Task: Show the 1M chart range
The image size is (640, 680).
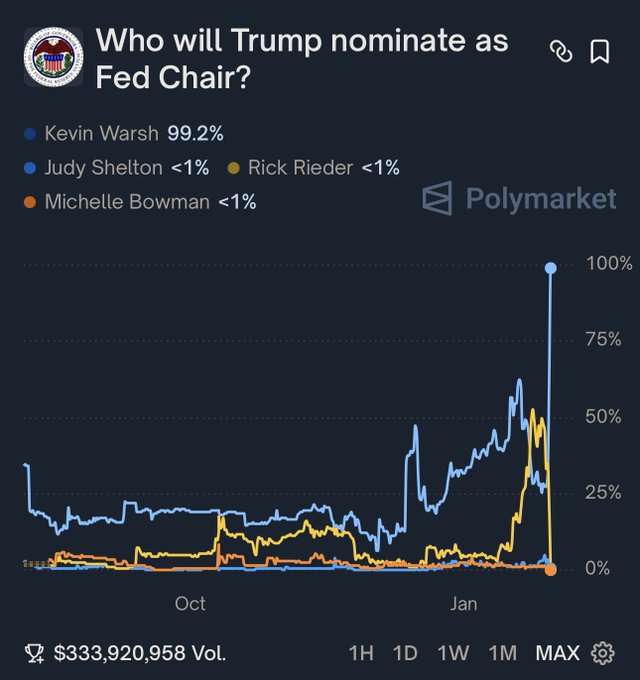Action: [x=502, y=653]
